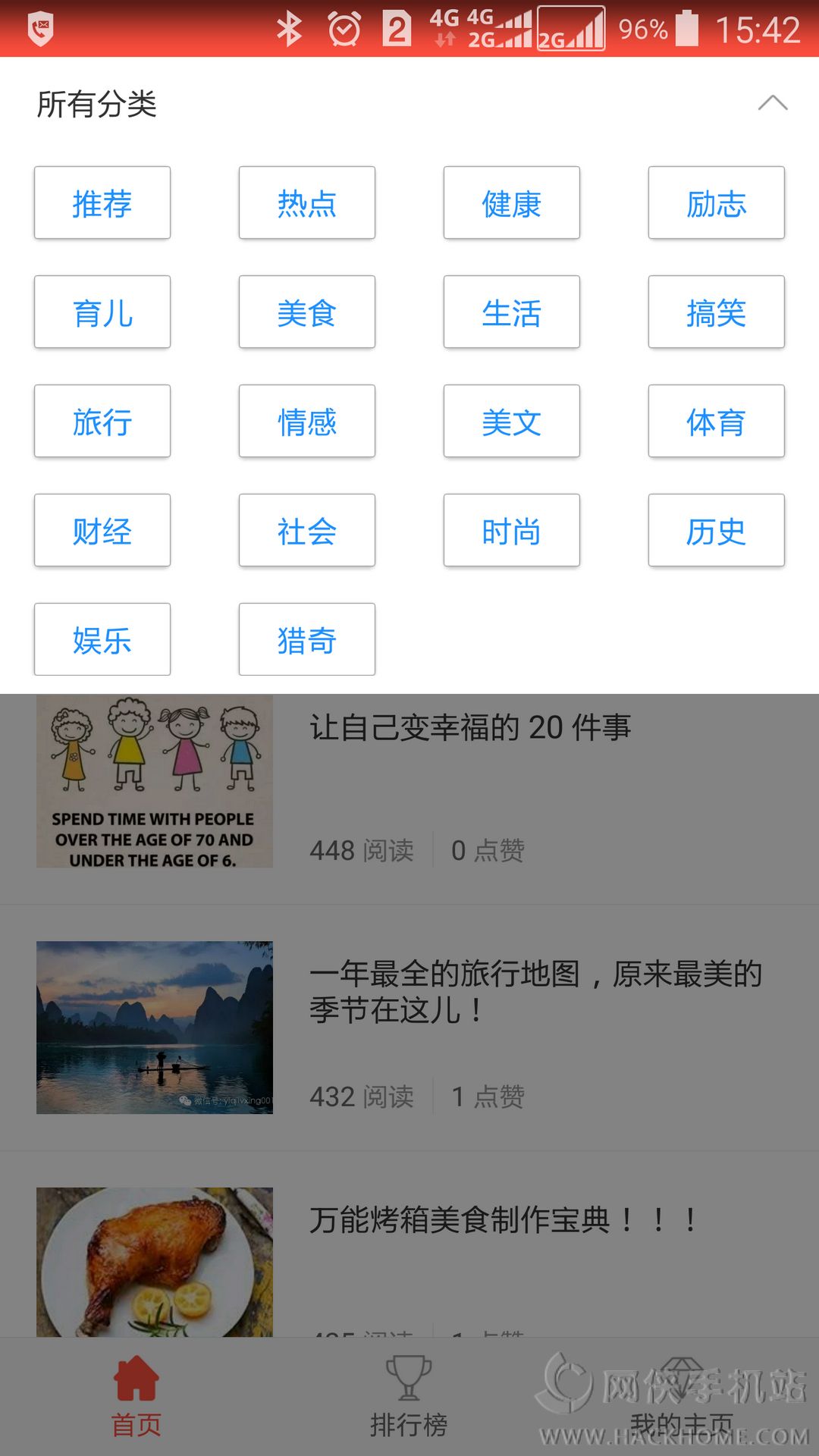819x1456 pixels.
Task: Choose the 猎奇 category
Action: [307, 640]
